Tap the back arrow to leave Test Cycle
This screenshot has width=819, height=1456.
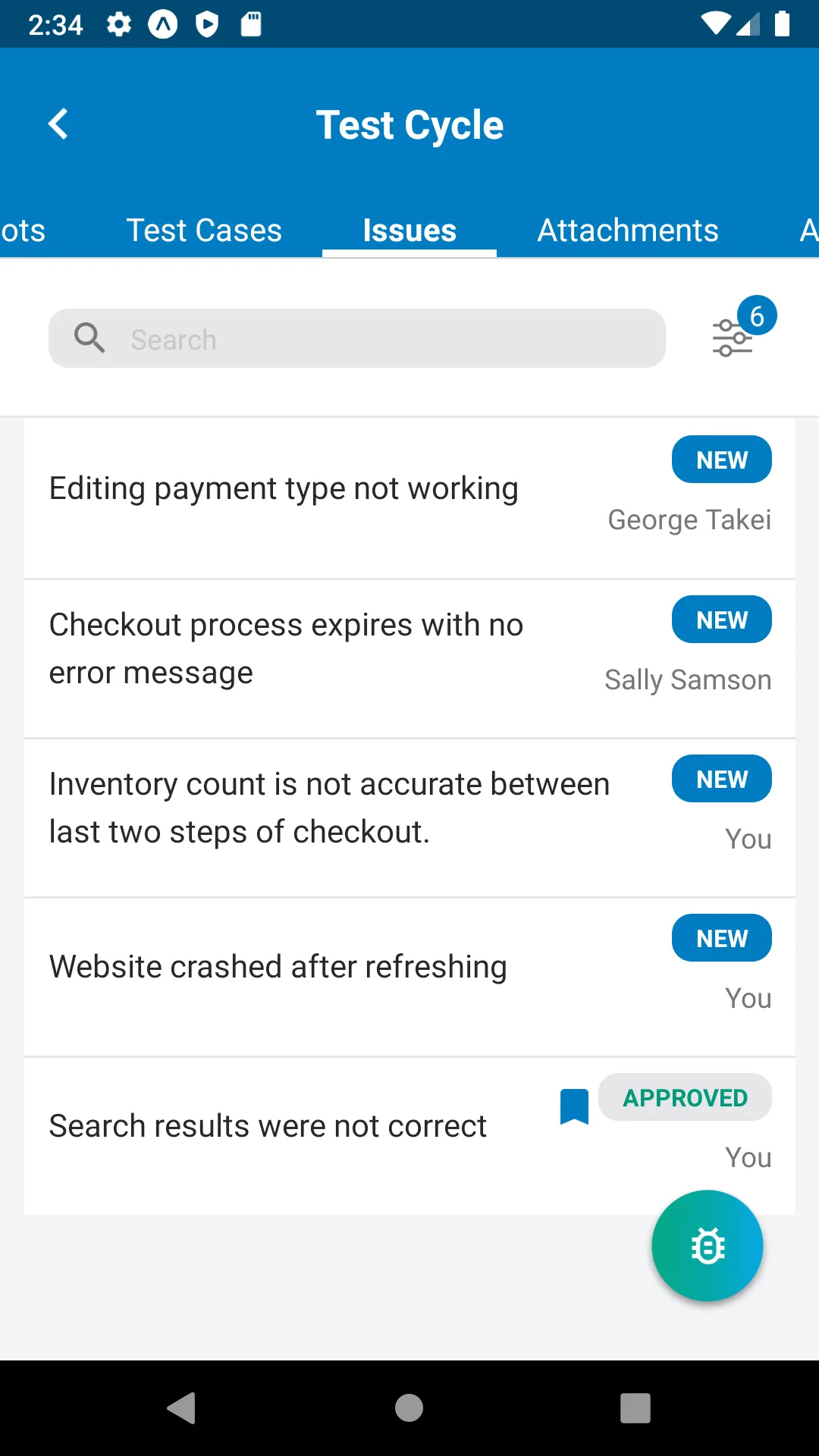click(x=58, y=124)
